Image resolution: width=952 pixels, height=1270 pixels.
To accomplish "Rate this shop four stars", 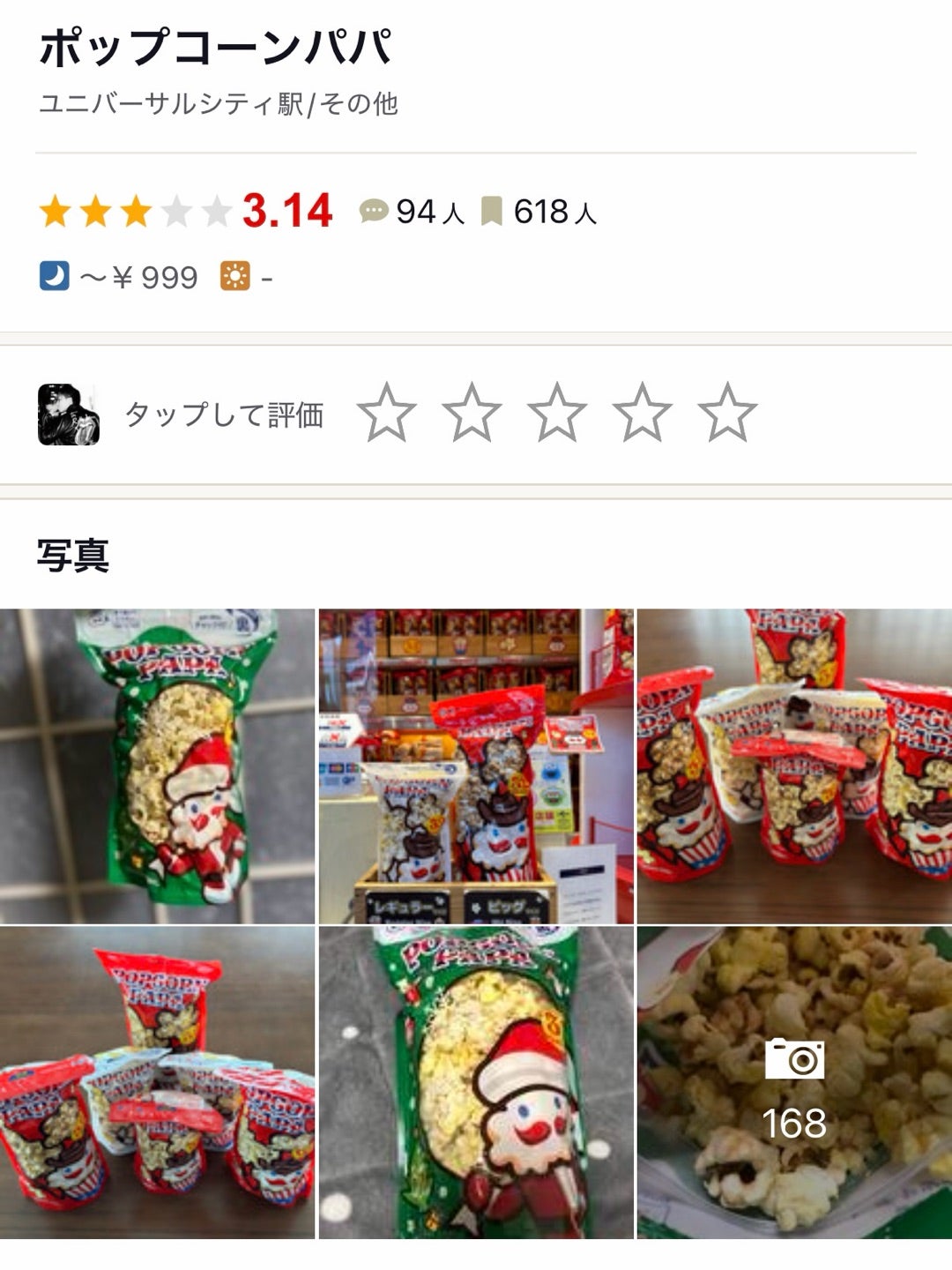I will coord(642,413).
